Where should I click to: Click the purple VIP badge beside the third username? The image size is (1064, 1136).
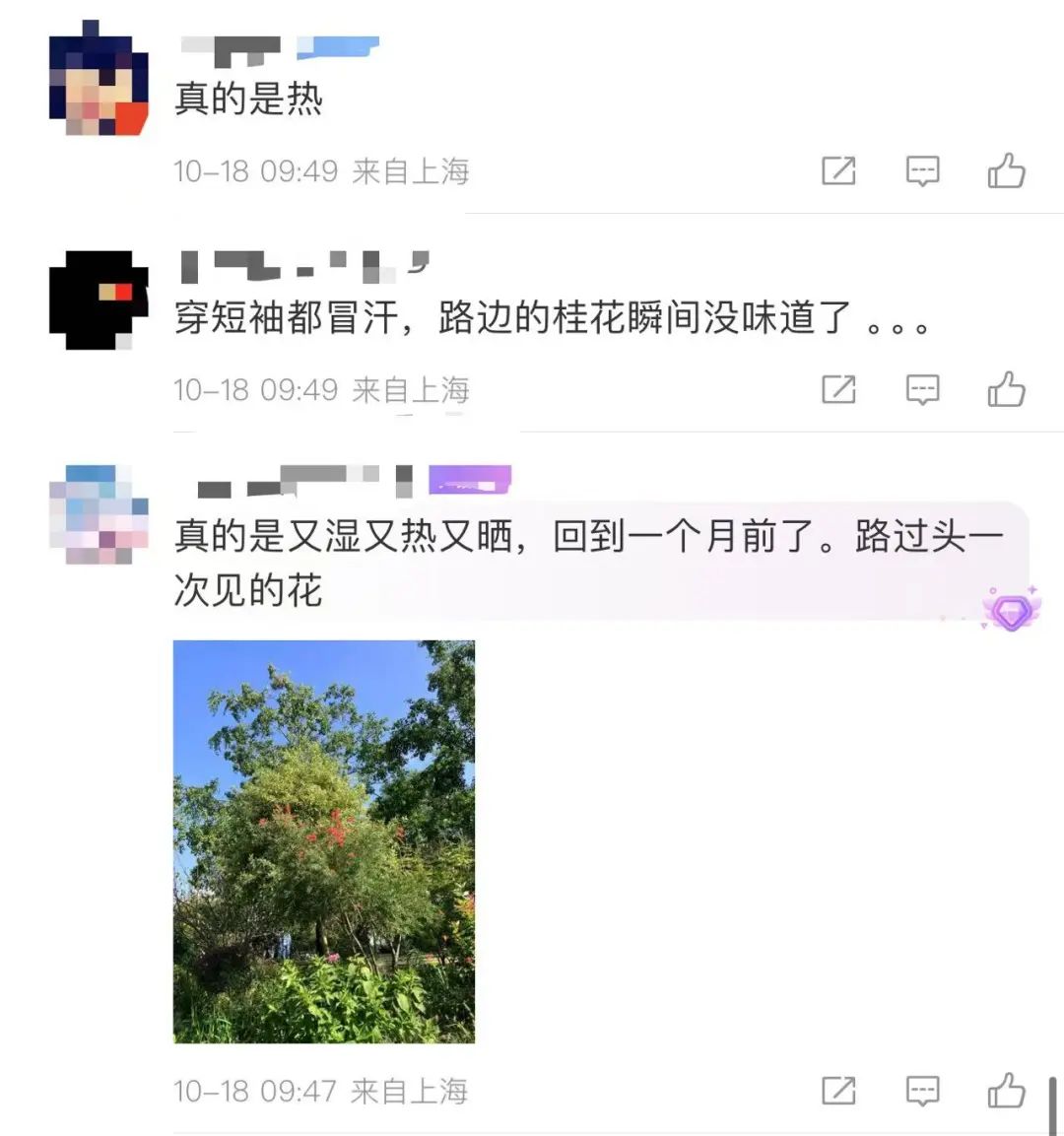click(468, 480)
